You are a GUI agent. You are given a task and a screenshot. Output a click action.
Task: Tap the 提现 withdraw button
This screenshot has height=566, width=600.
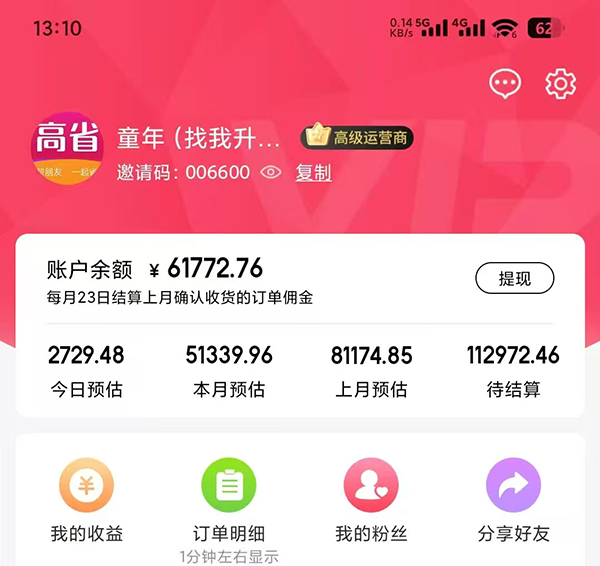pyautogui.click(x=514, y=279)
